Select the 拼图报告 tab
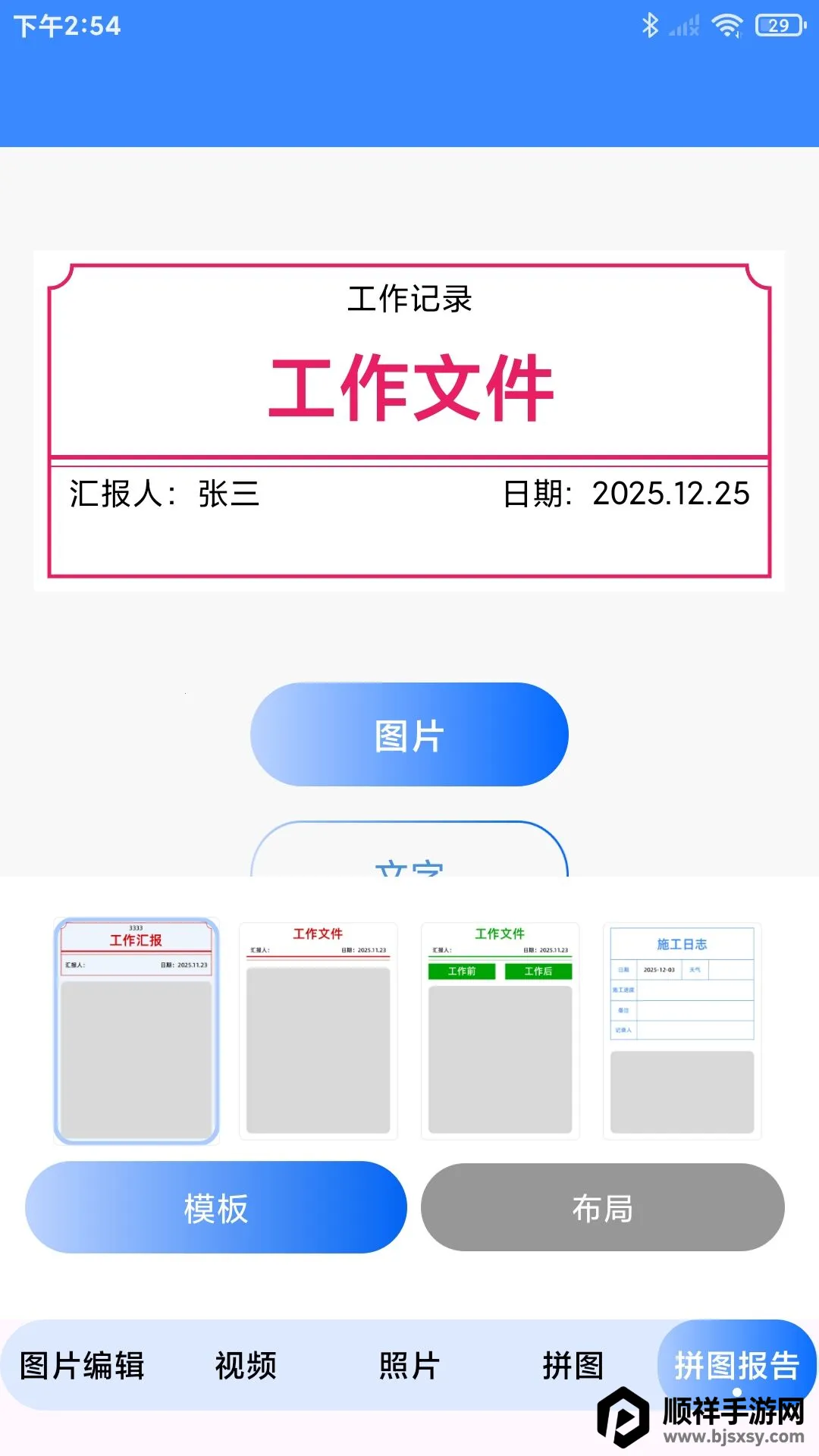This screenshot has width=819, height=1456. click(736, 1363)
